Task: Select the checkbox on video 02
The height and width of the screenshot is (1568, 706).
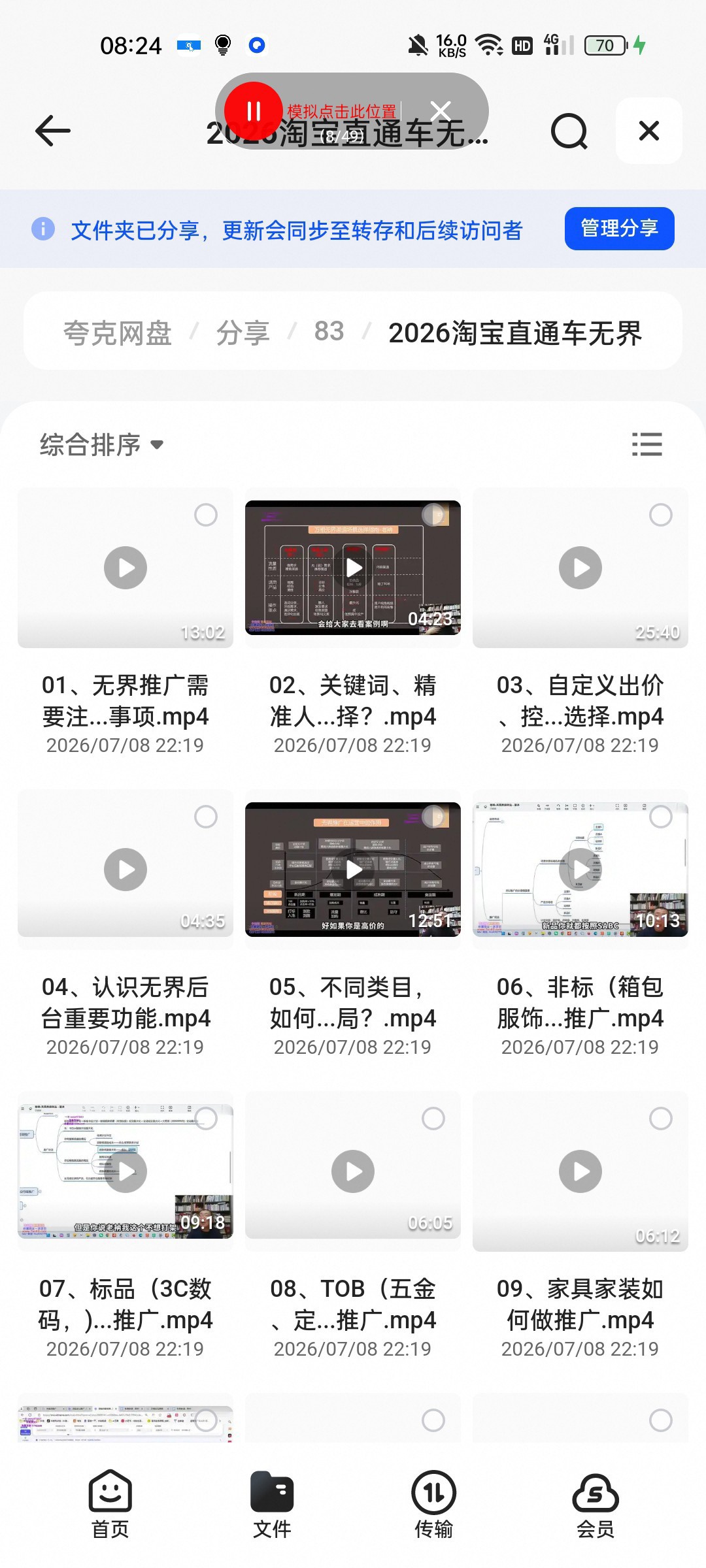Action: 433,515
